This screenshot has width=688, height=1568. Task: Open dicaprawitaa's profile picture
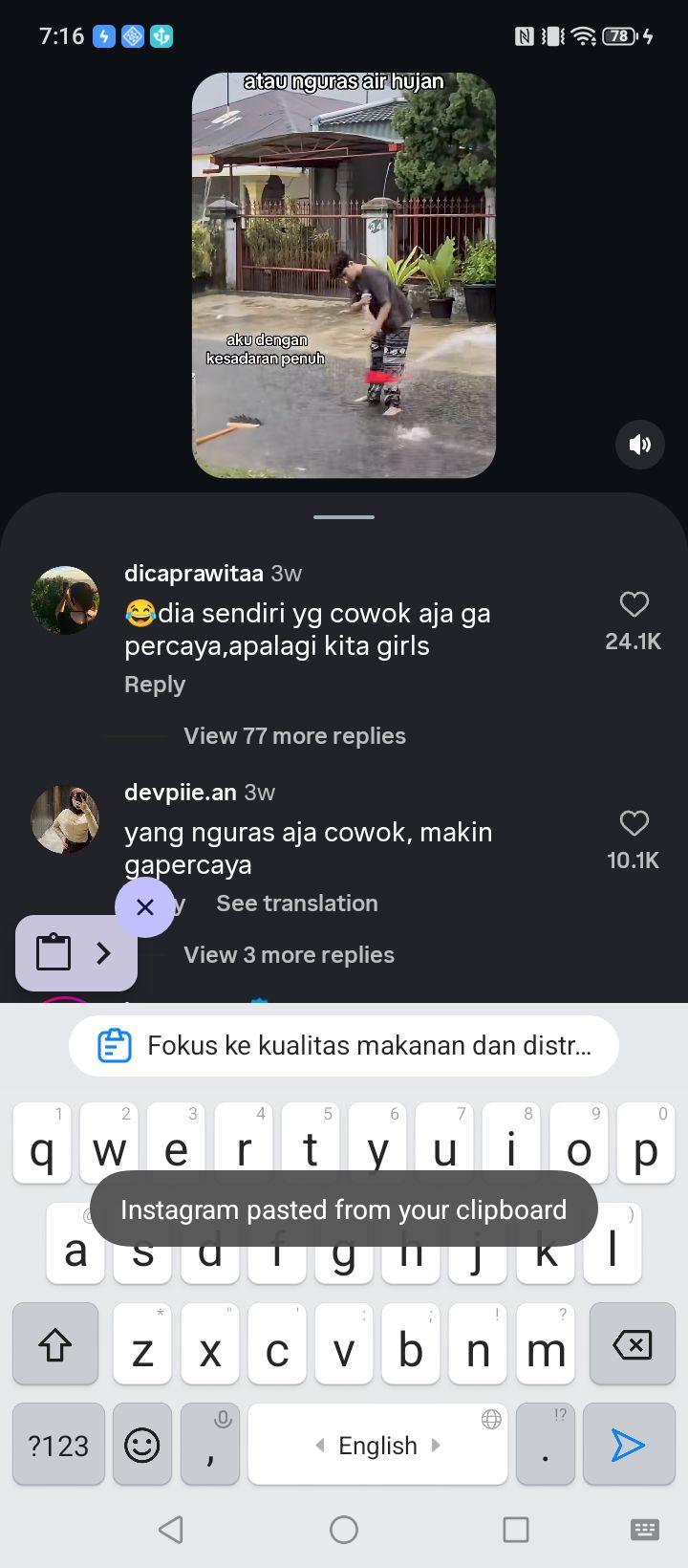(65, 600)
